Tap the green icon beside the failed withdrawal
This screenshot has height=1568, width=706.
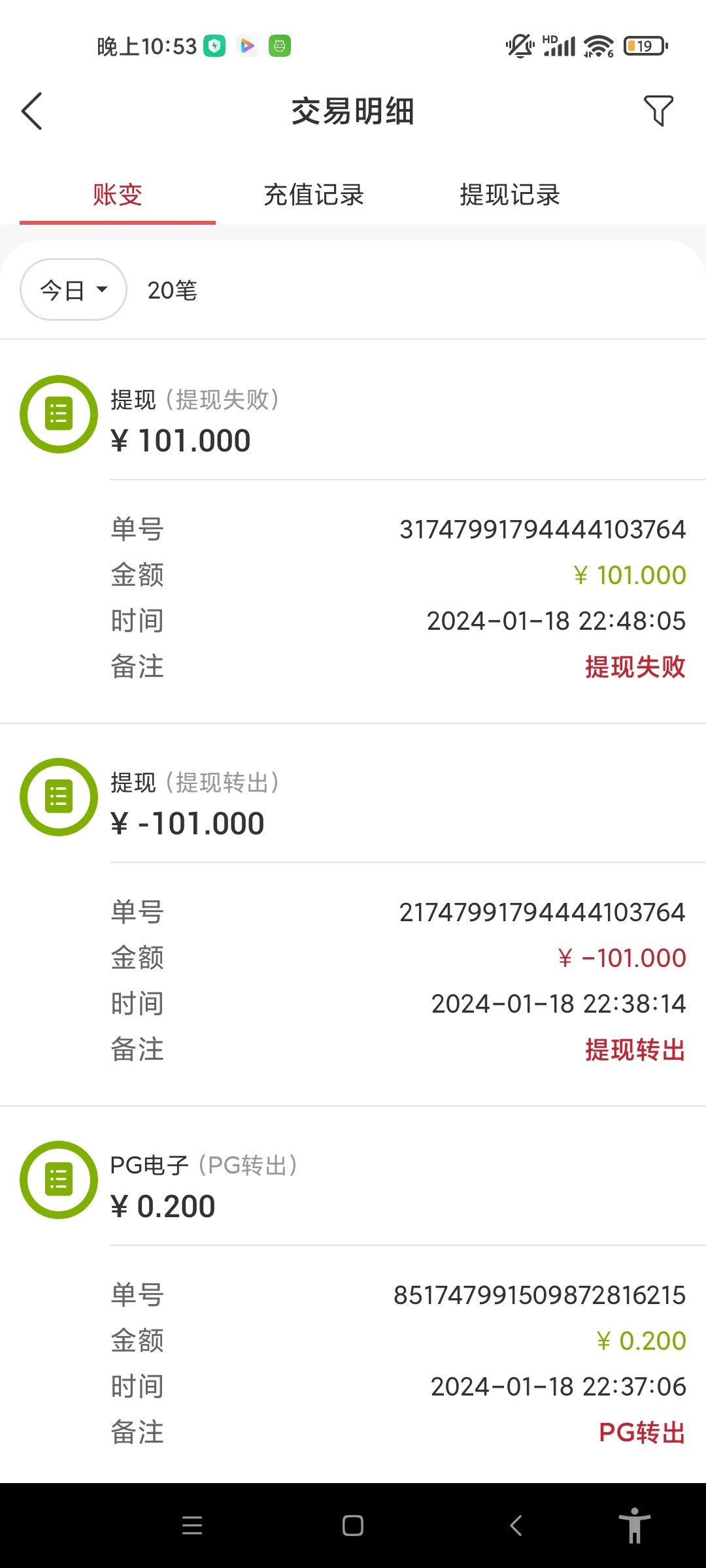(58, 414)
